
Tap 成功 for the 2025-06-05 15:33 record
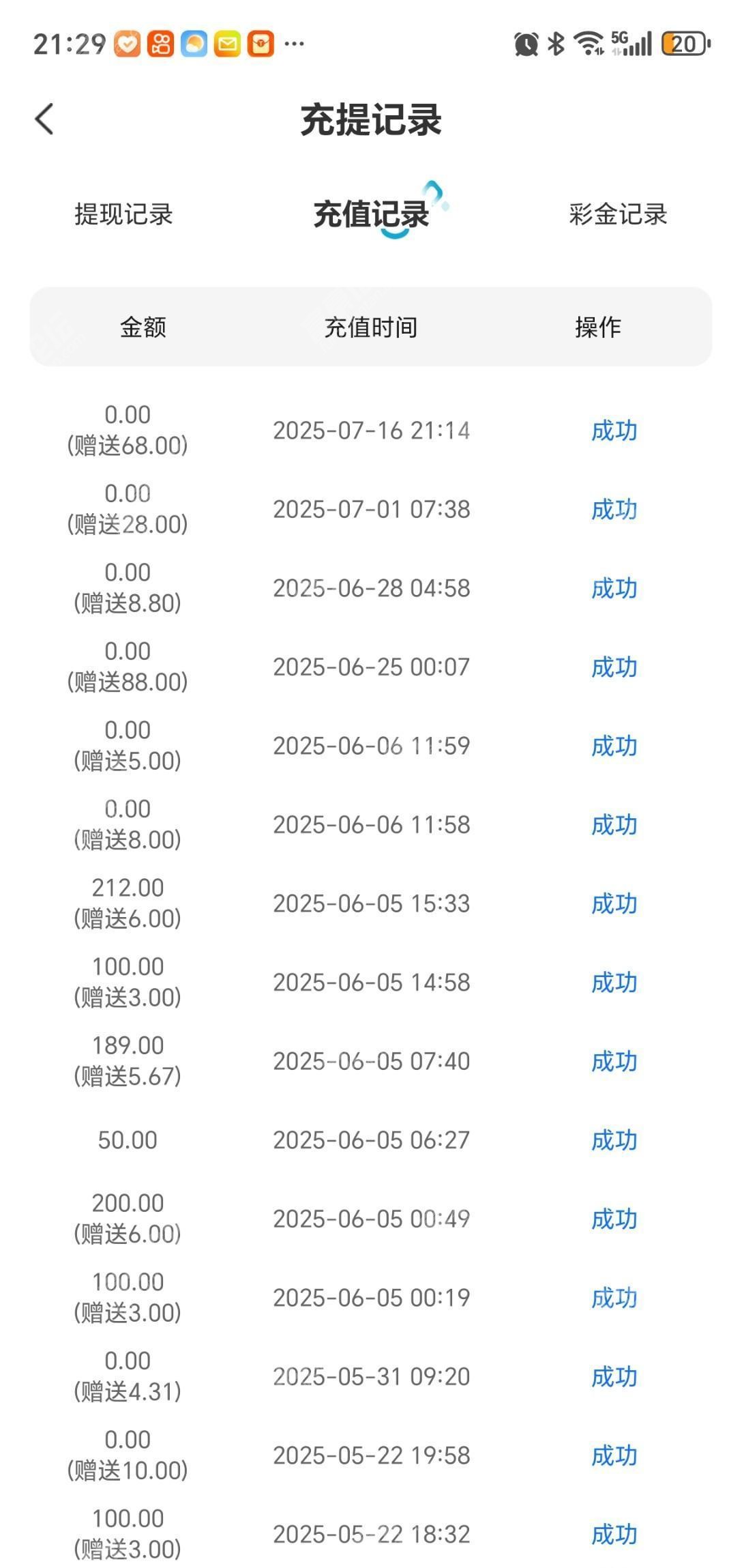pyautogui.click(x=614, y=903)
